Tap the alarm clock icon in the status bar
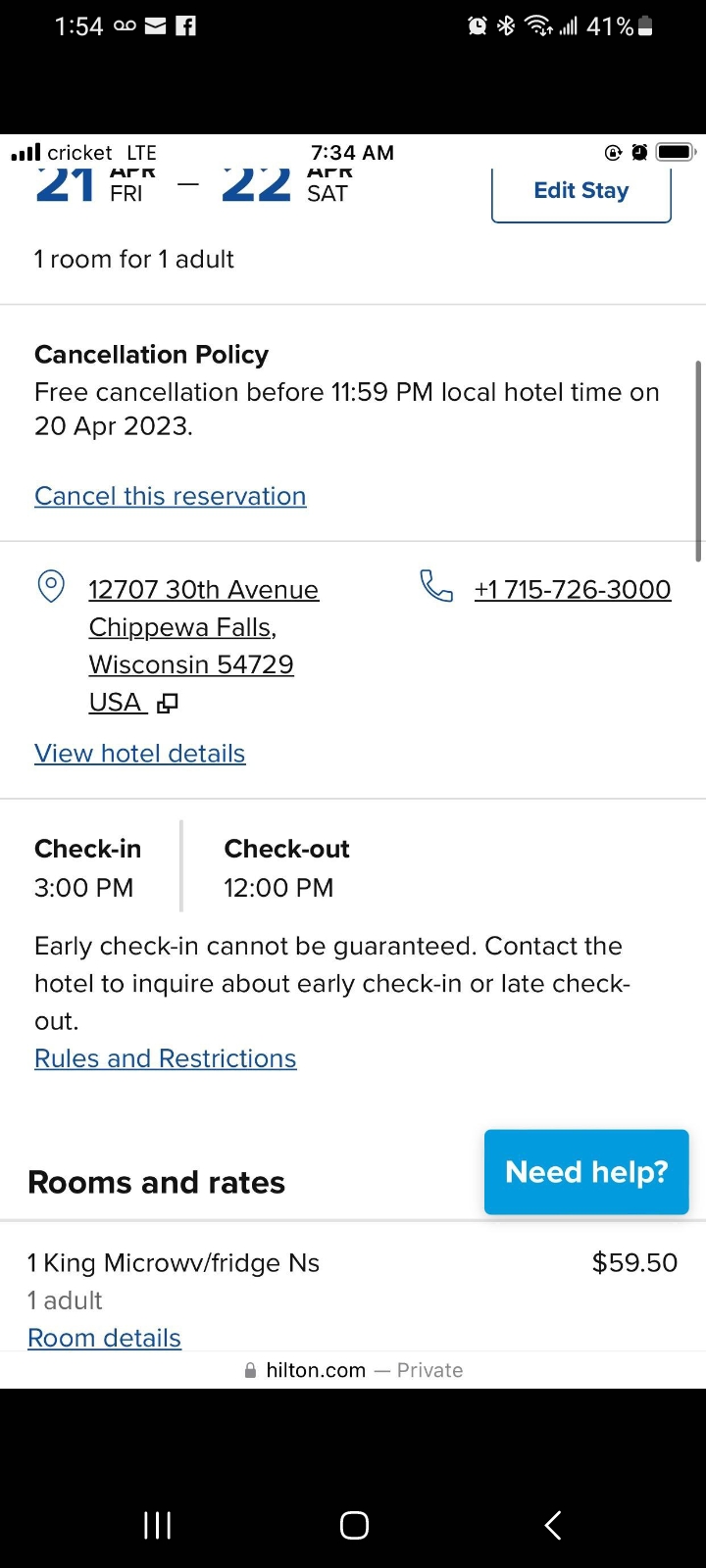Screen dimensions: 706x1568 point(478,25)
